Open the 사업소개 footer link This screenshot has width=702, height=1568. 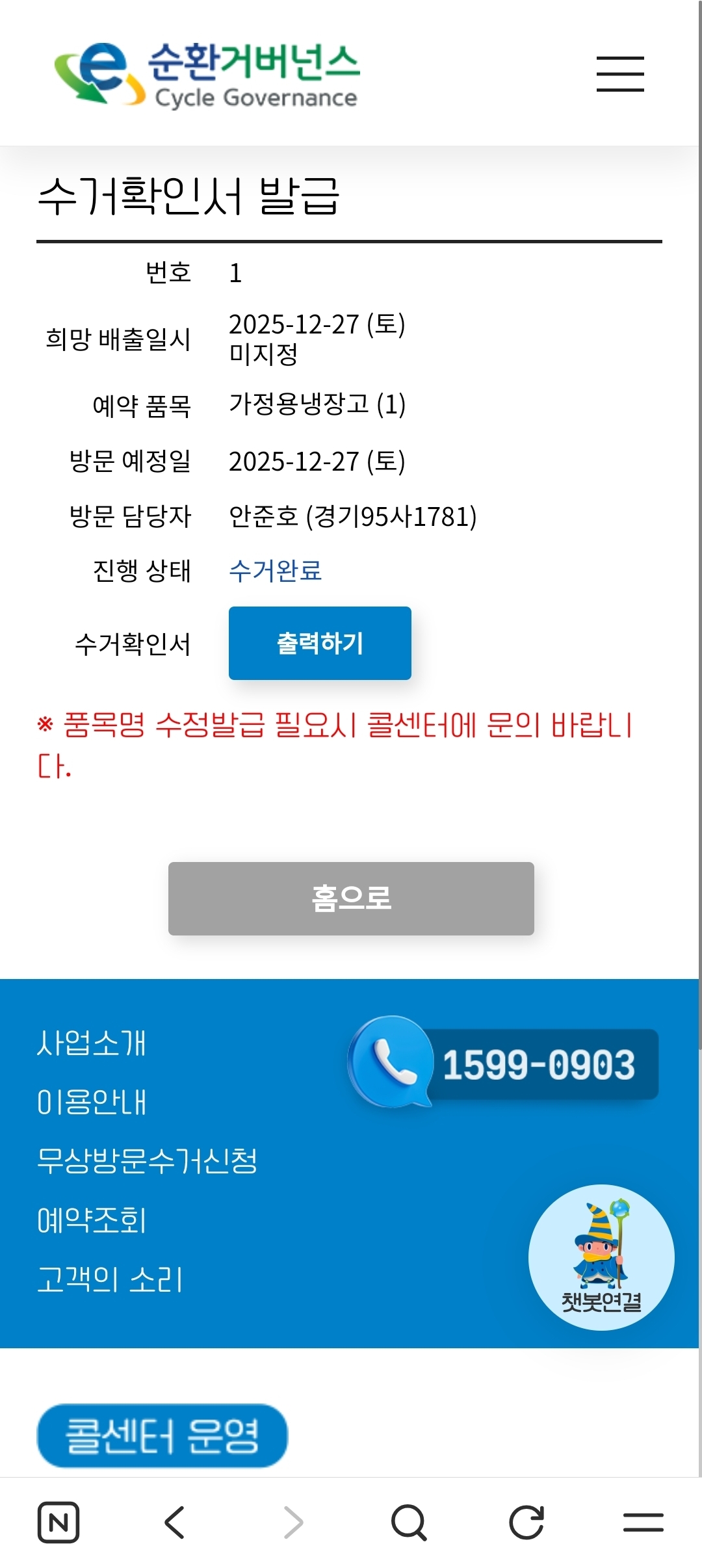pos(92,1043)
